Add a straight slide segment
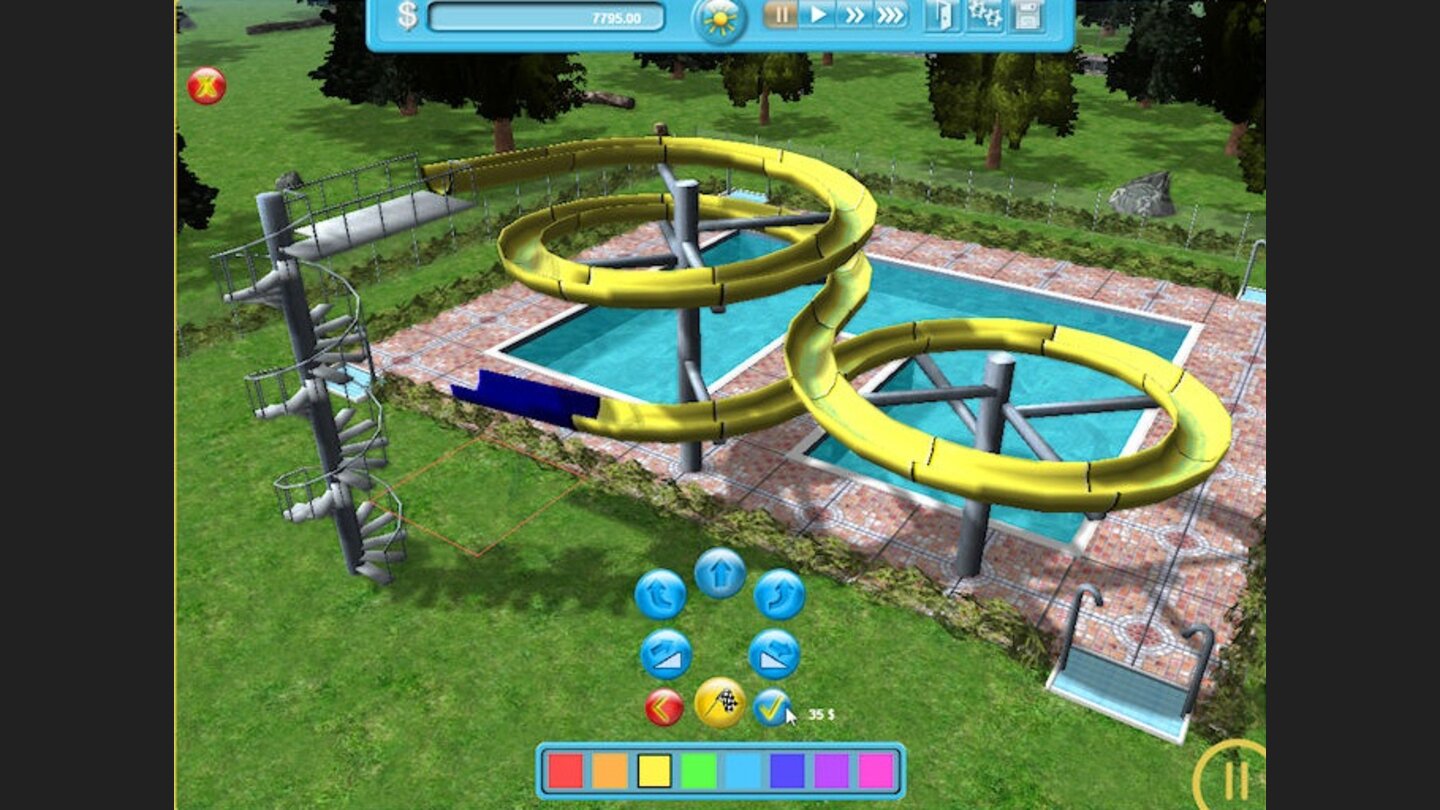 (x=720, y=573)
